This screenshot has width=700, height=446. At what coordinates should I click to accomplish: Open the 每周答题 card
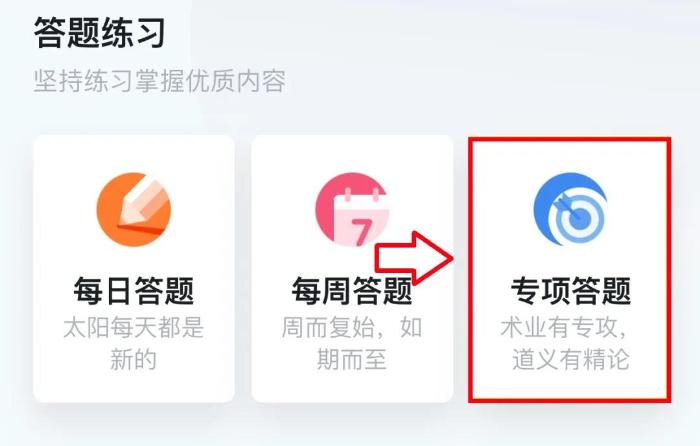coord(351,268)
